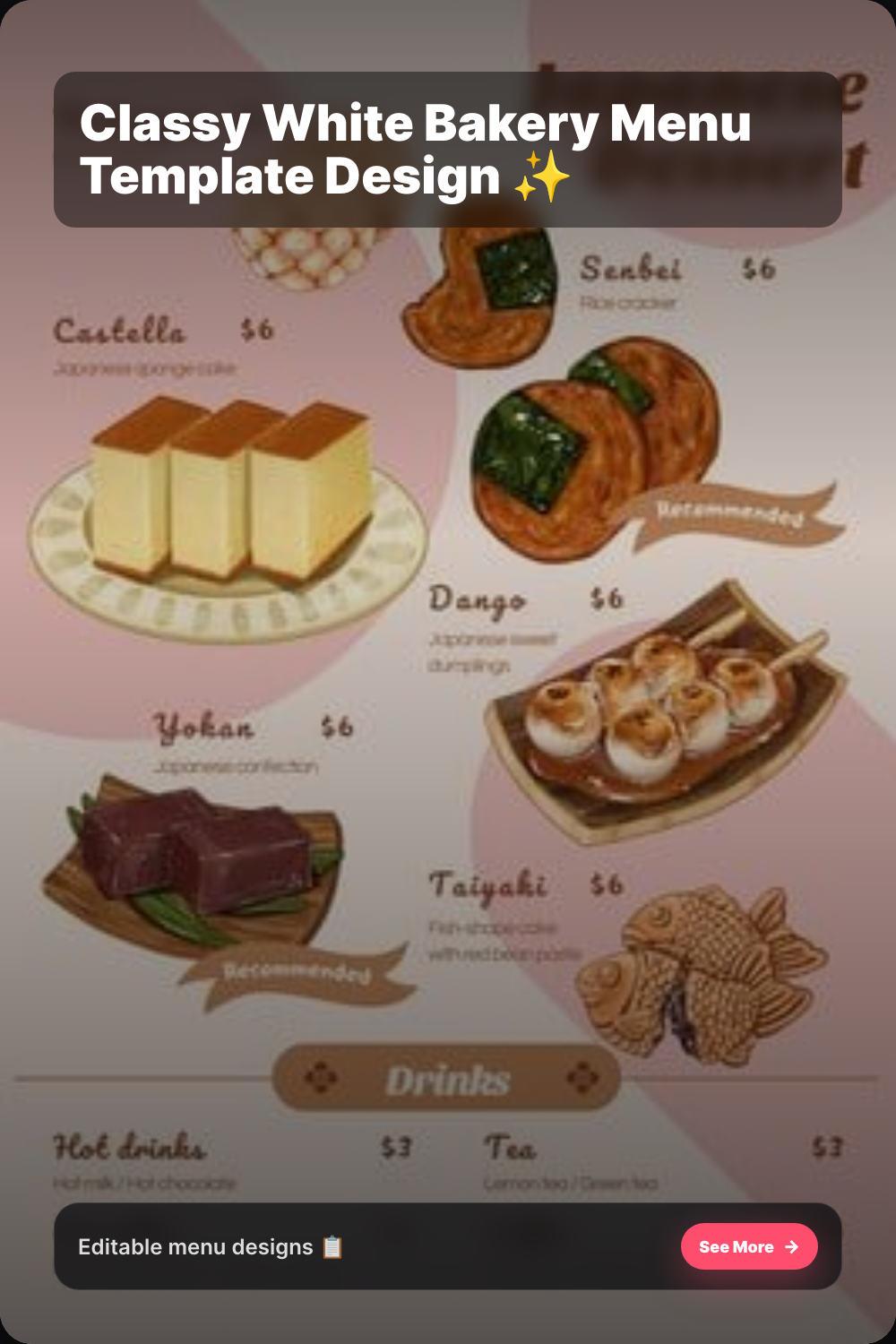Open the Classy White Bakery Menu Template card
This screenshot has height=1344, width=896.
tap(448, 672)
